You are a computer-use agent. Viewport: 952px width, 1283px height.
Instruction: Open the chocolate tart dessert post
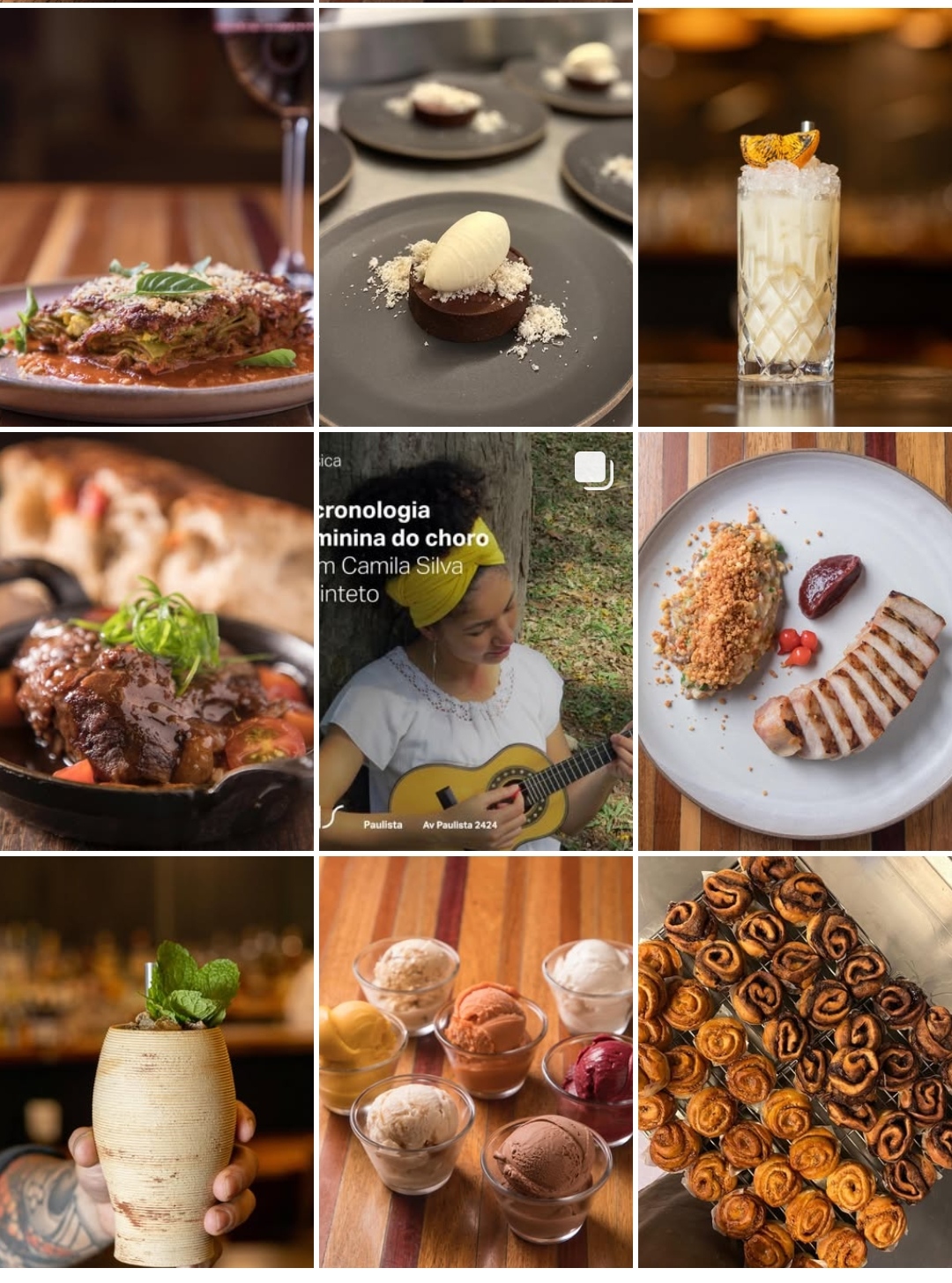[475, 218]
